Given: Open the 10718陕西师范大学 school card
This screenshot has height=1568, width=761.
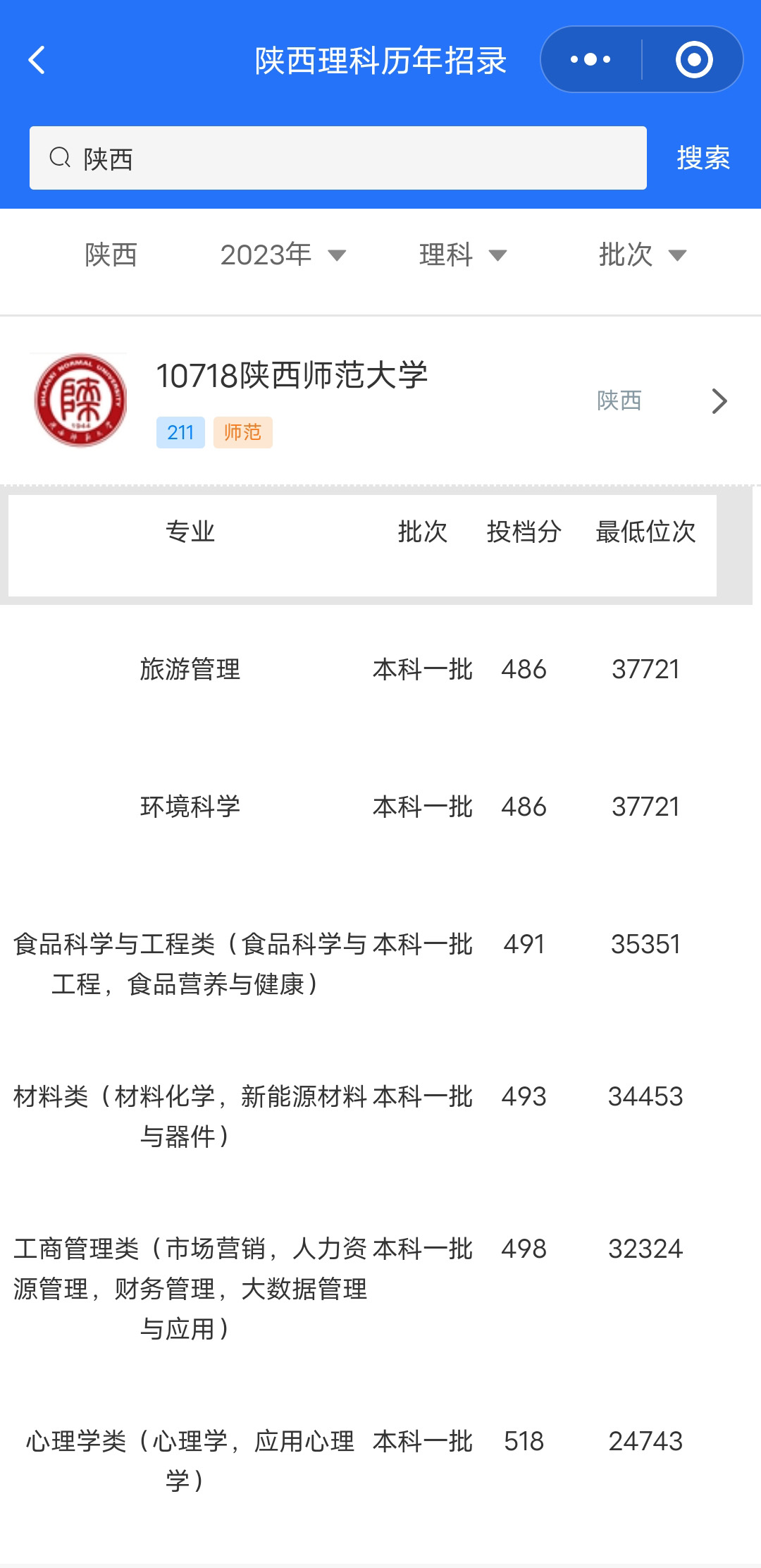Looking at the screenshot, I should (380, 400).
